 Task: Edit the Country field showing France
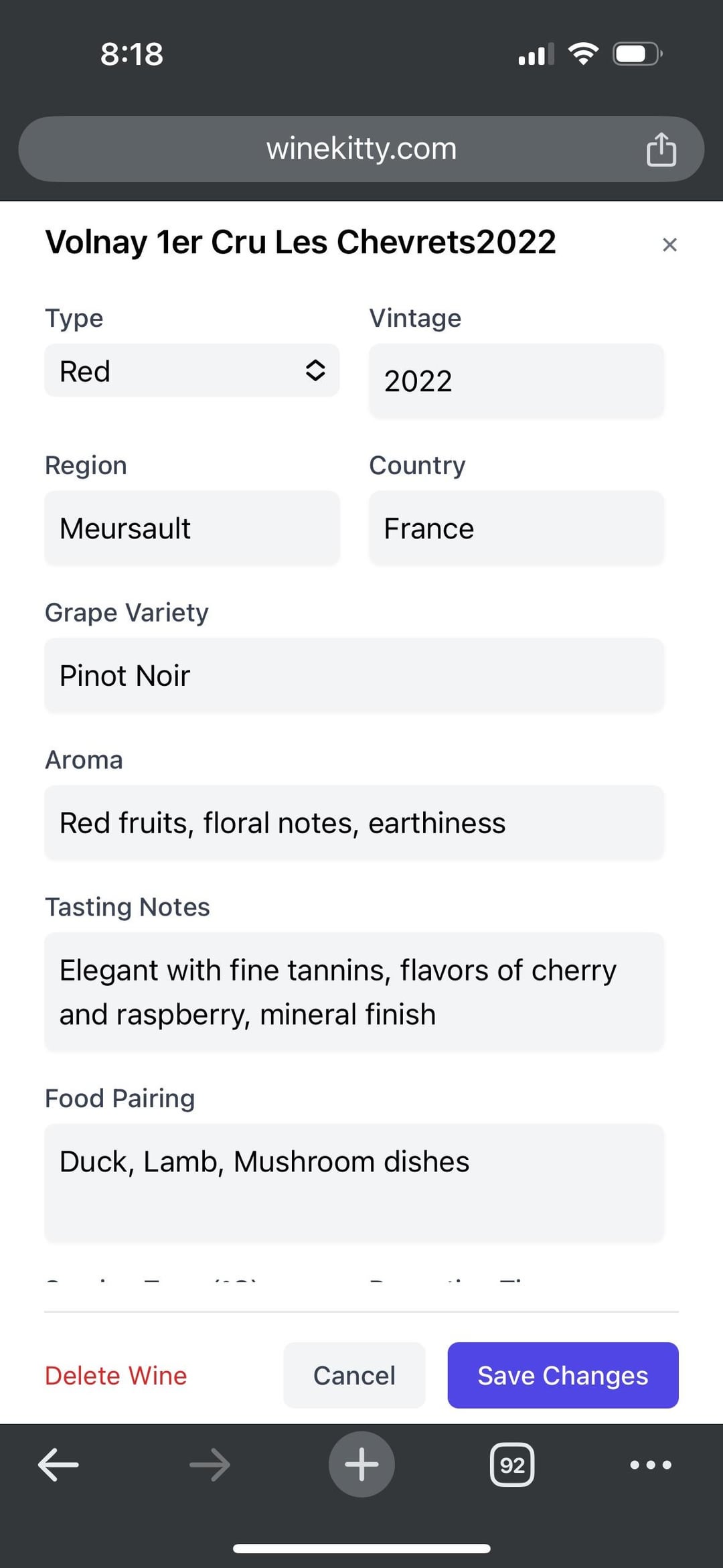[516, 528]
